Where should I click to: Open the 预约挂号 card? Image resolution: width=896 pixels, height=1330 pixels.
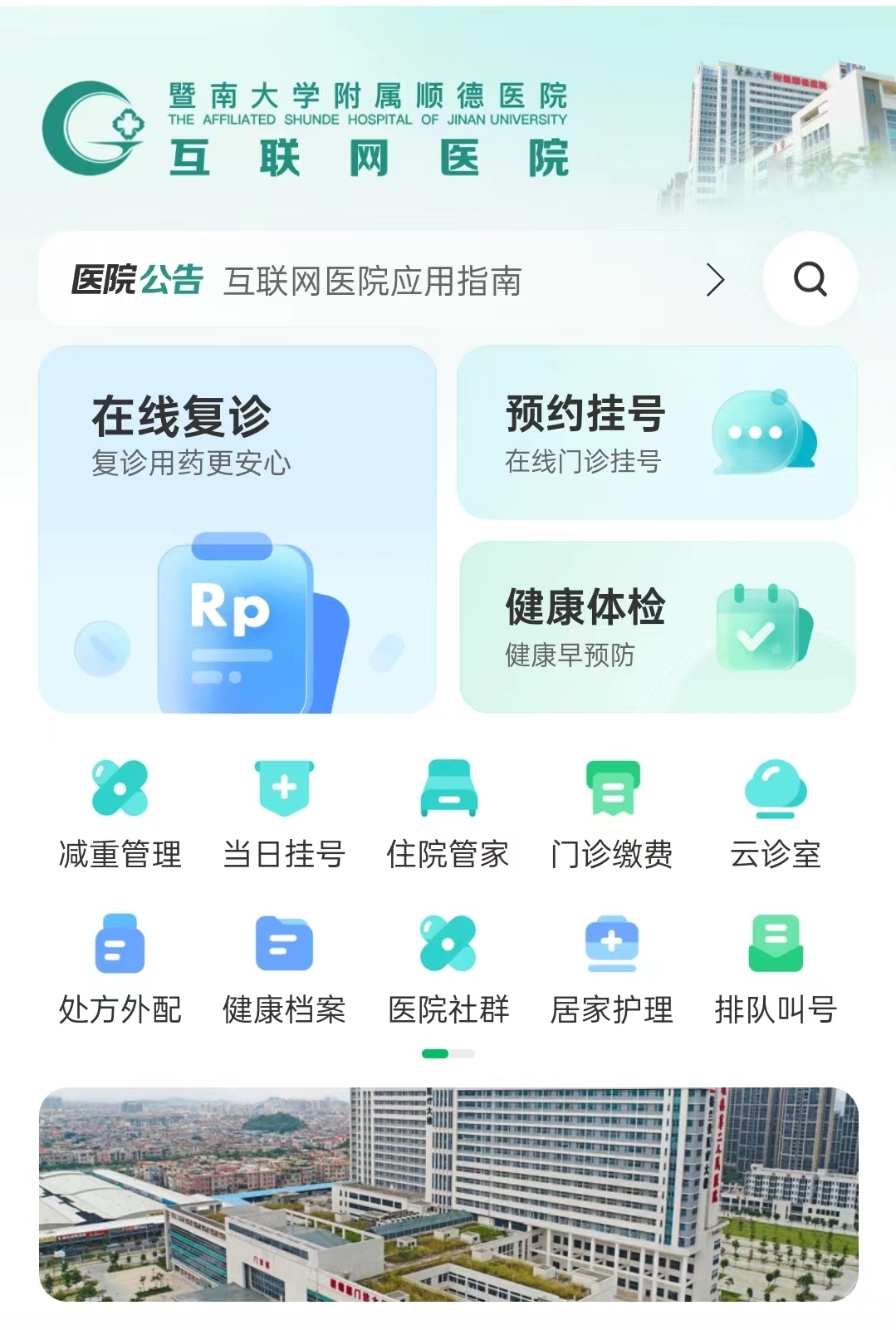(x=657, y=434)
